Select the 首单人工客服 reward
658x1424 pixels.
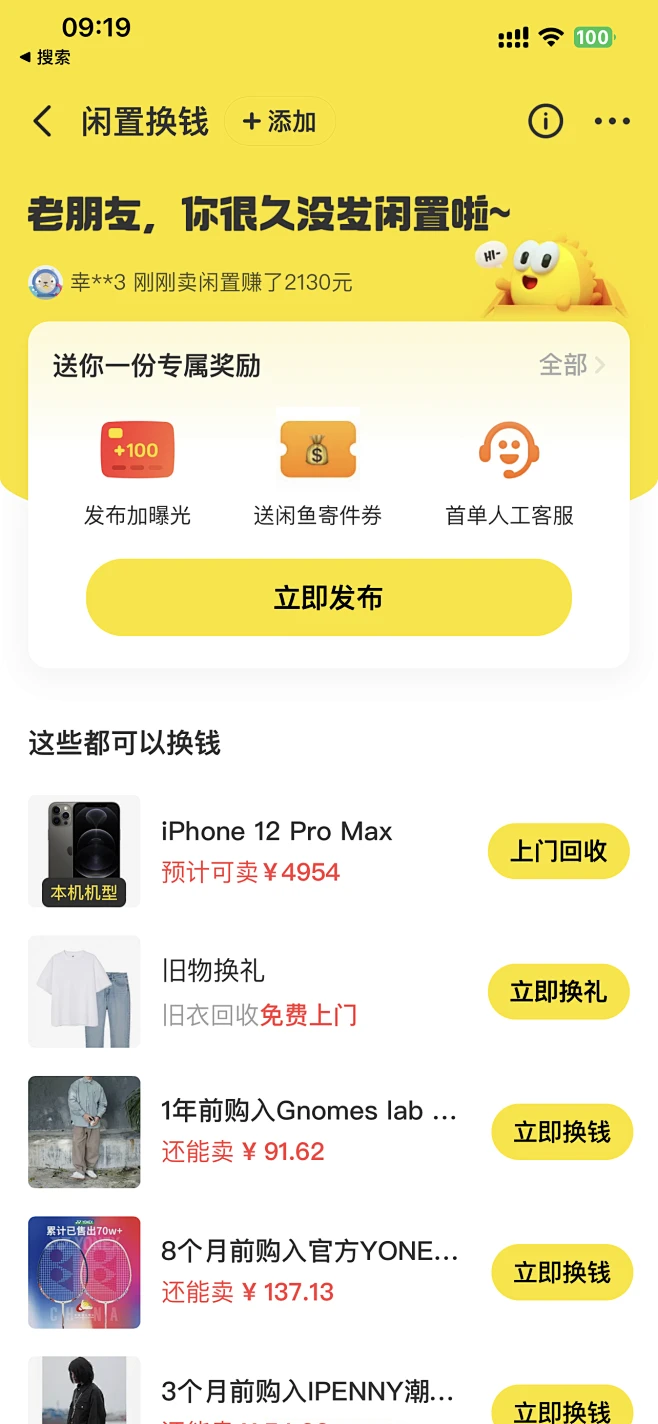pos(509,472)
